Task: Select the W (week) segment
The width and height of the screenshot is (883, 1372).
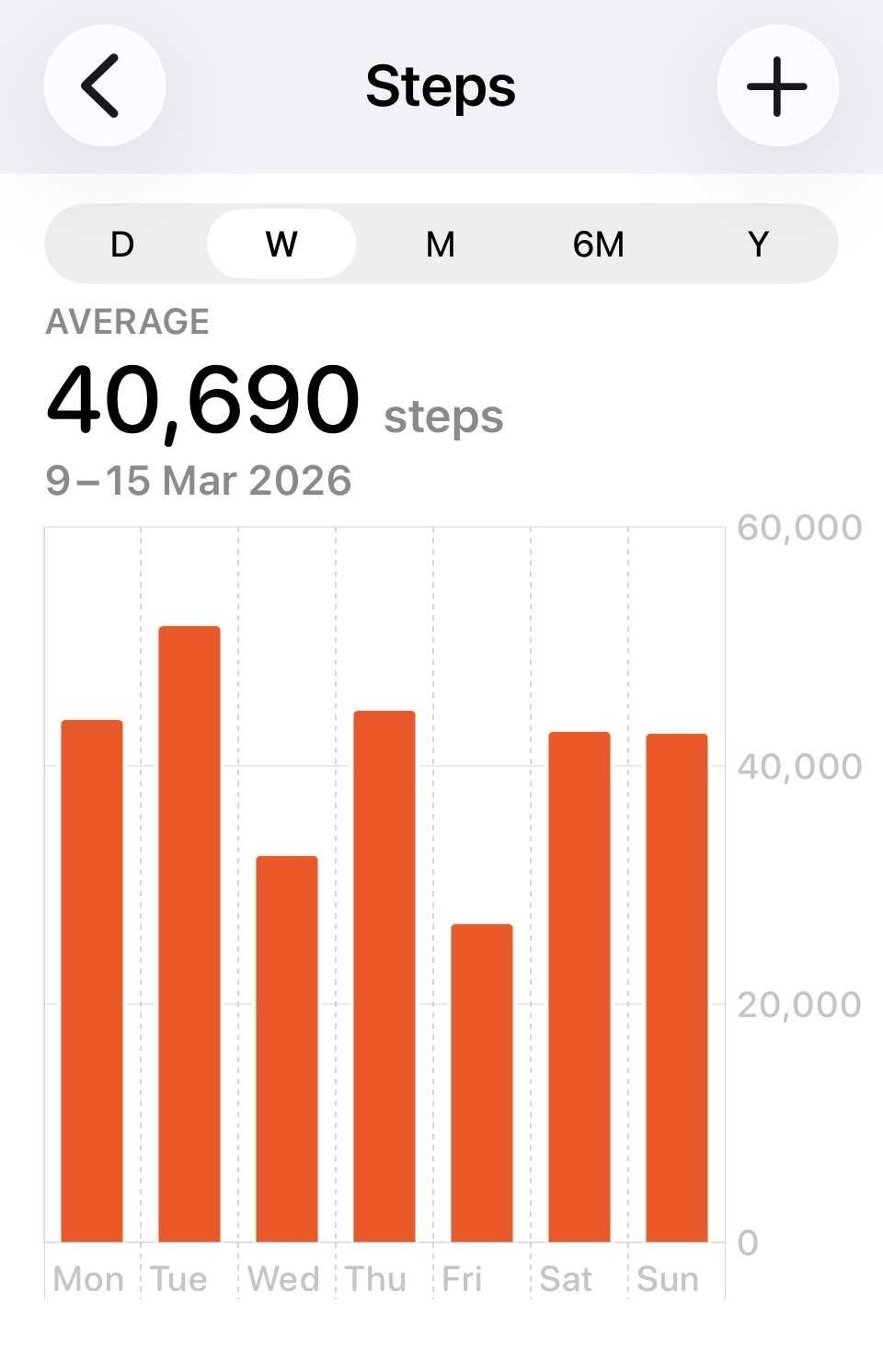Action: (281, 245)
